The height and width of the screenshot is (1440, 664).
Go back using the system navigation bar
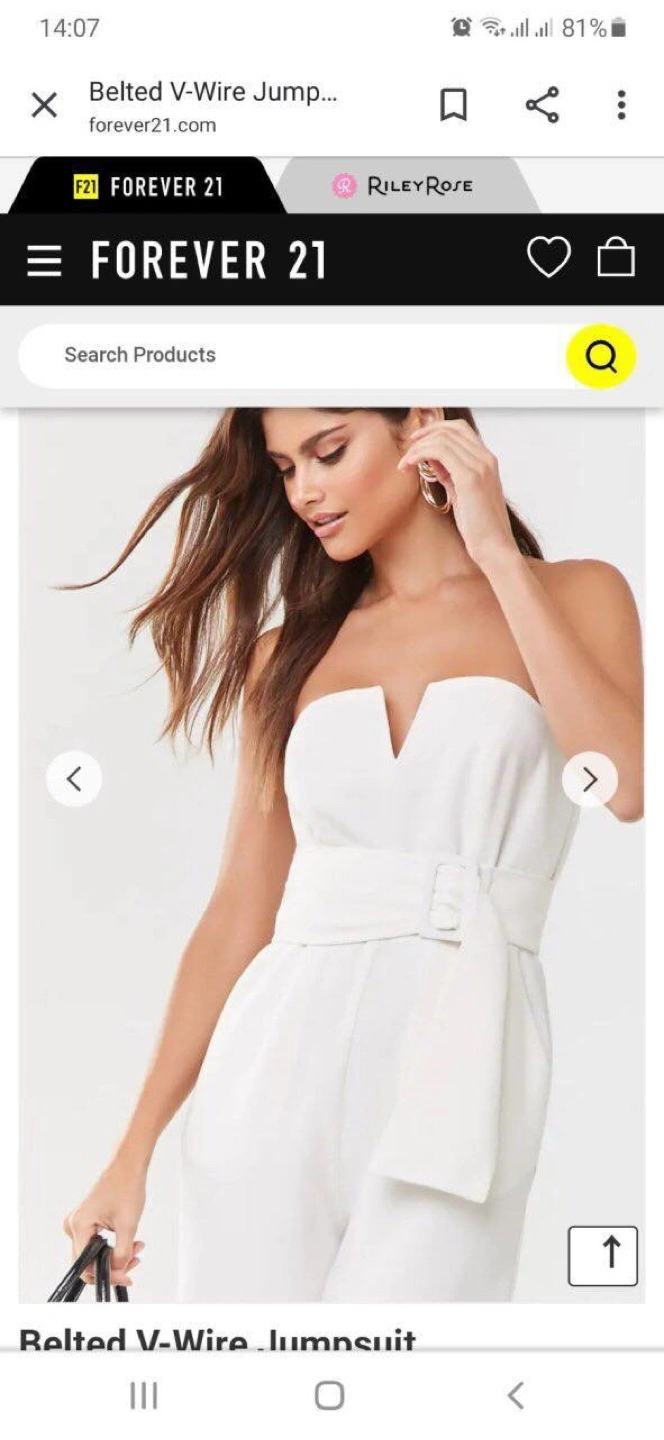tap(515, 1395)
